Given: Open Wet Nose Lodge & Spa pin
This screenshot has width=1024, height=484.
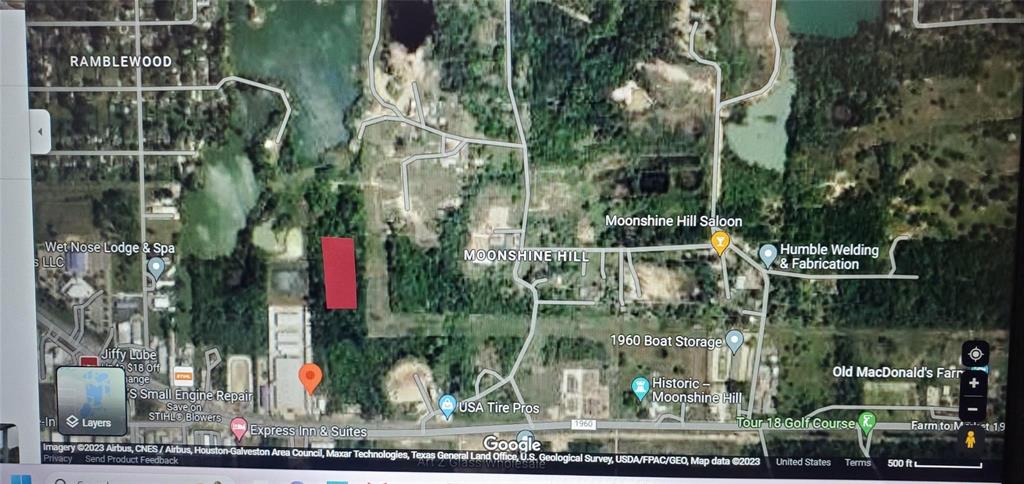Looking at the screenshot, I should (x=156, y=267).
